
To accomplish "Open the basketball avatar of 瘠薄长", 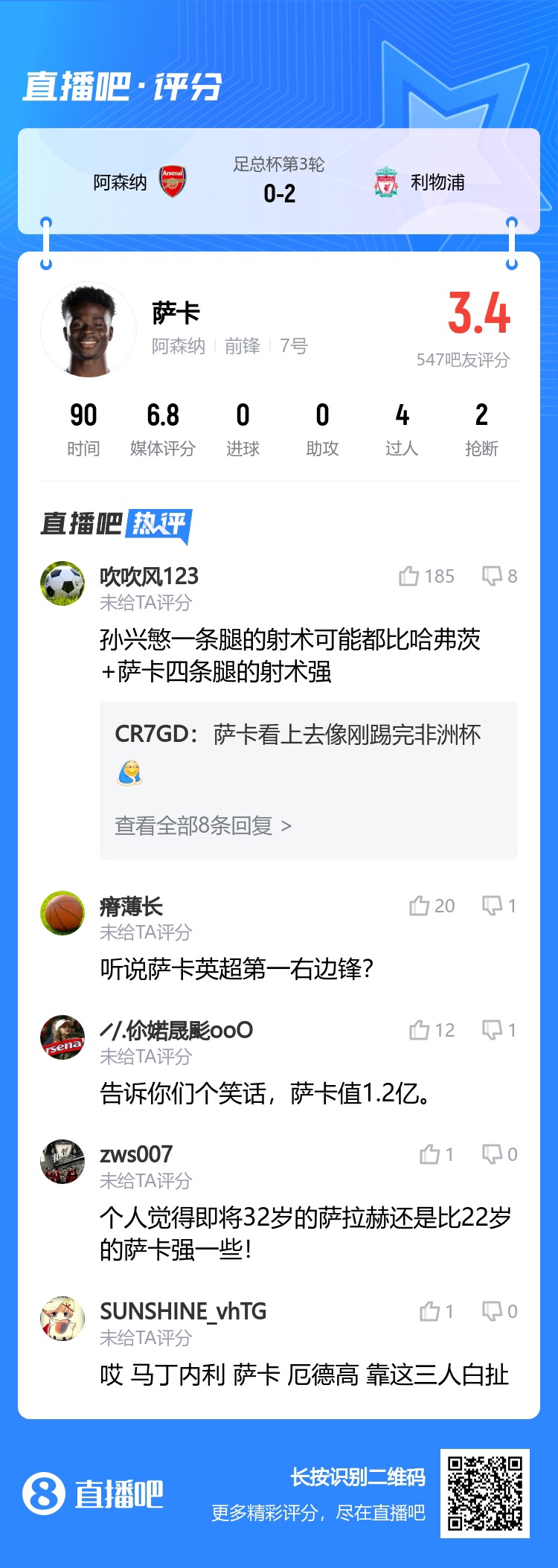I will pos(62,913).
